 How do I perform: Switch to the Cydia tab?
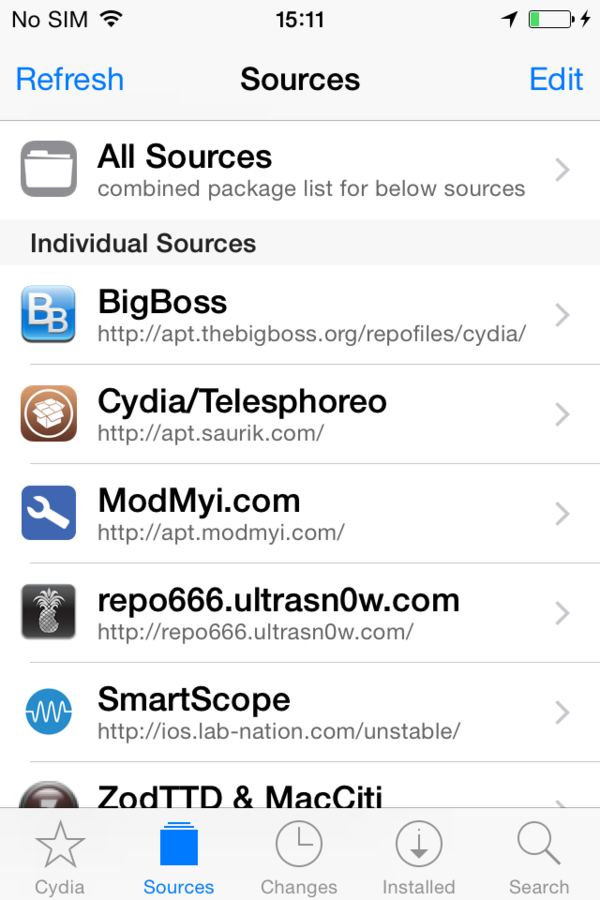pos(60,858)
